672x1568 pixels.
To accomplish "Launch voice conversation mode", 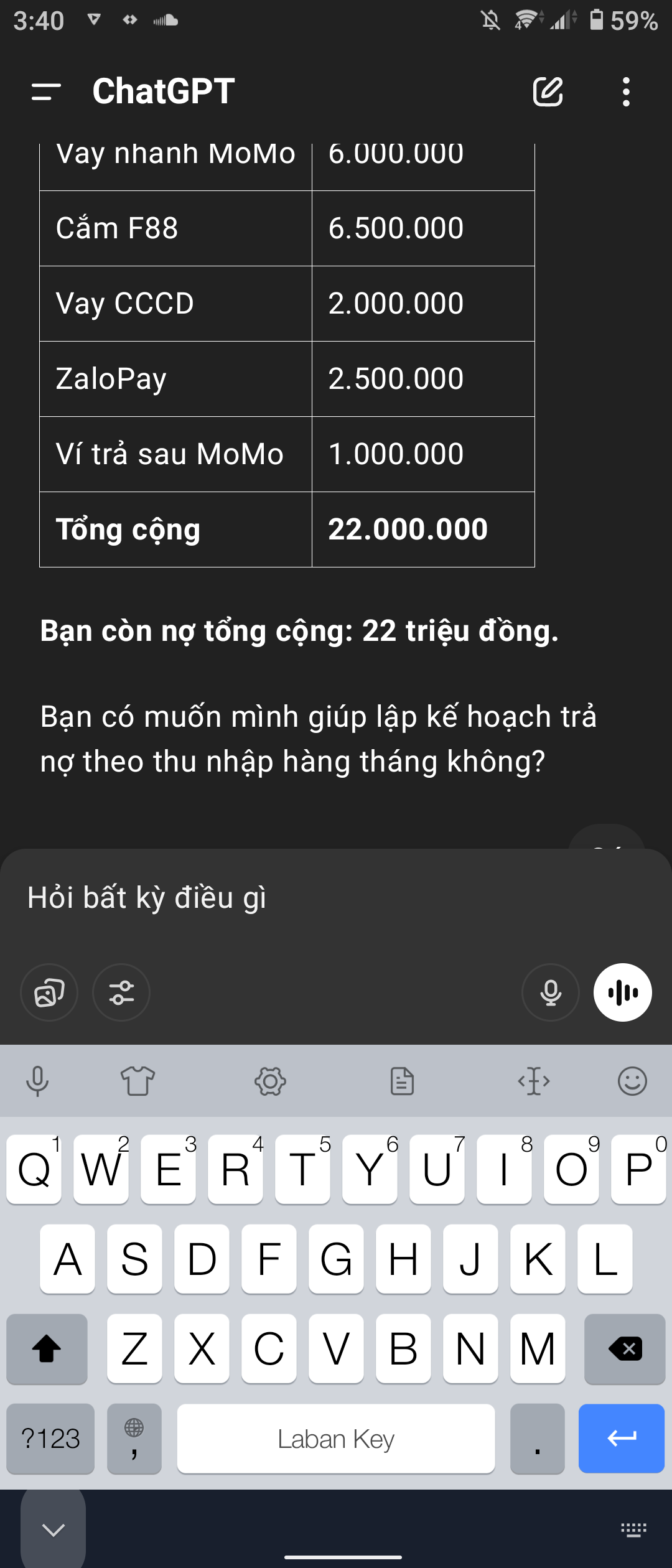I will coord(623,991).
